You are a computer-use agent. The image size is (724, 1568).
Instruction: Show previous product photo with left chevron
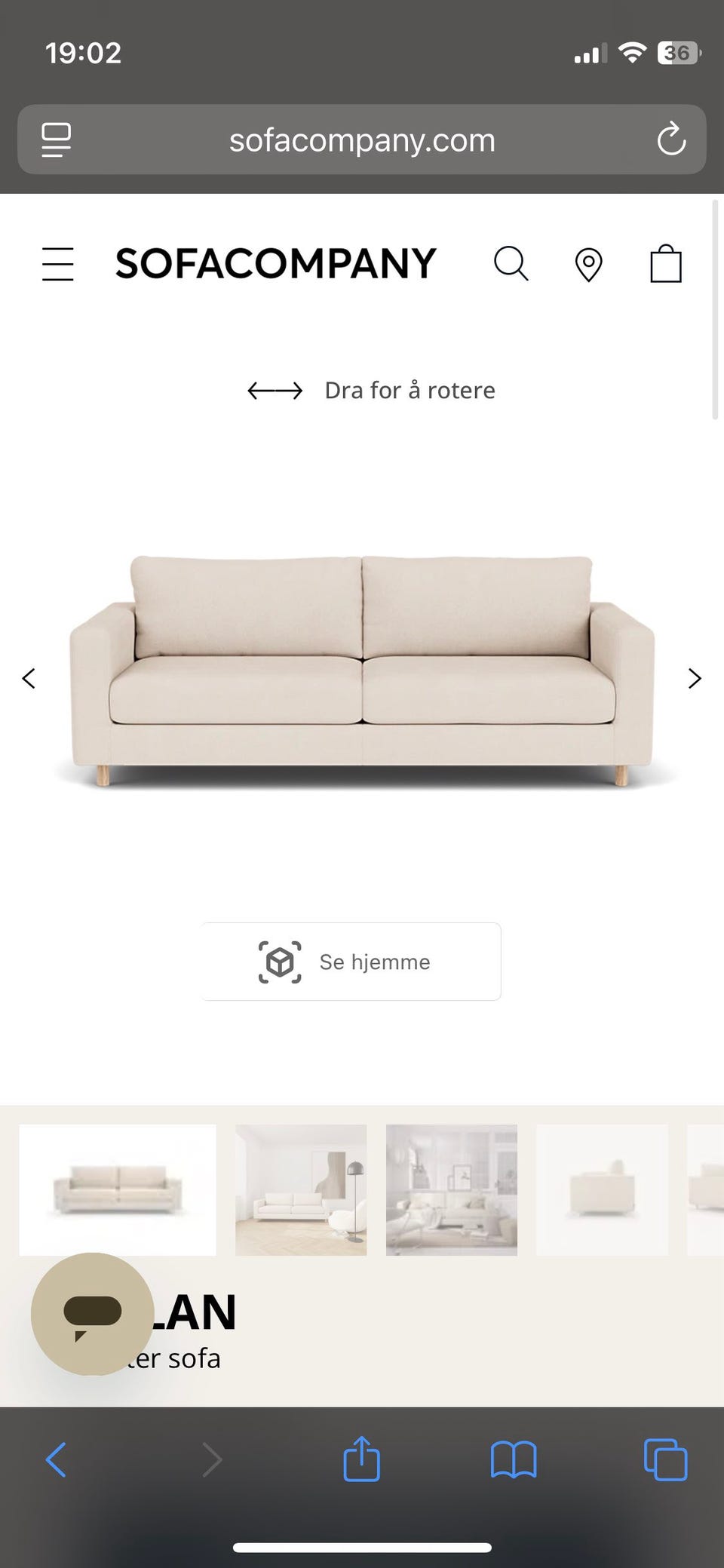coord(29,678)
